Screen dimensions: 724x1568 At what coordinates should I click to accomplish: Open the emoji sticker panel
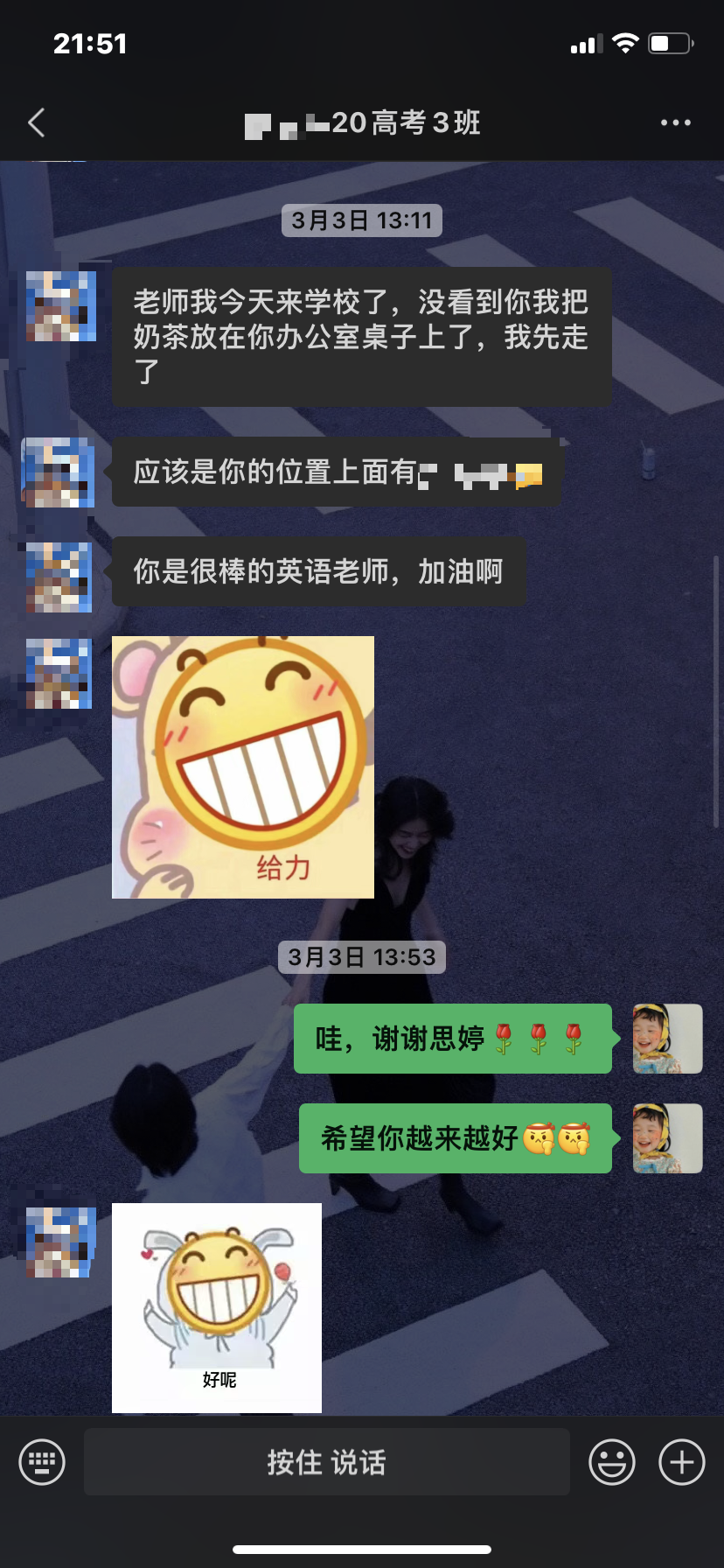tap(611, 1461)
